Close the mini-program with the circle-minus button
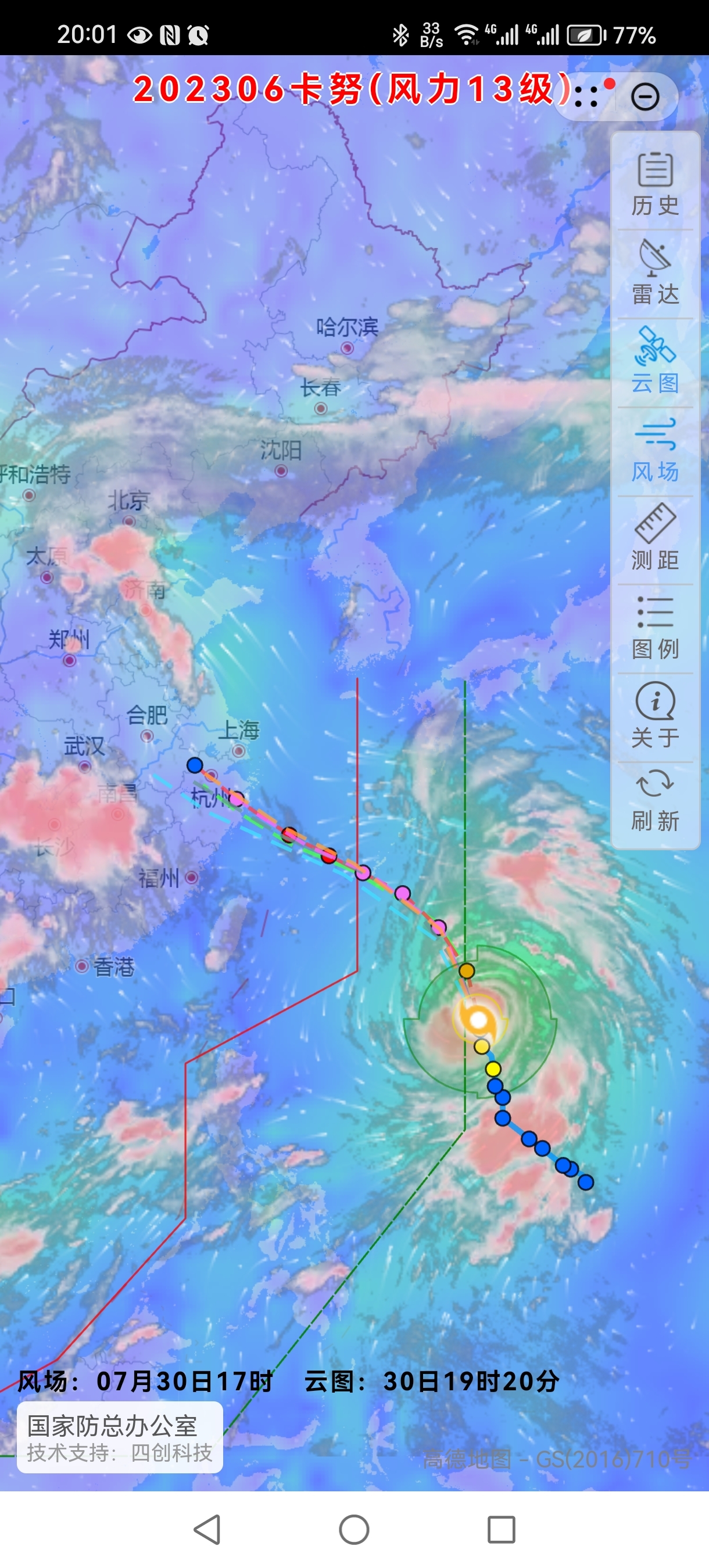Screen dimensions: 709x1568 pos(645,97)
